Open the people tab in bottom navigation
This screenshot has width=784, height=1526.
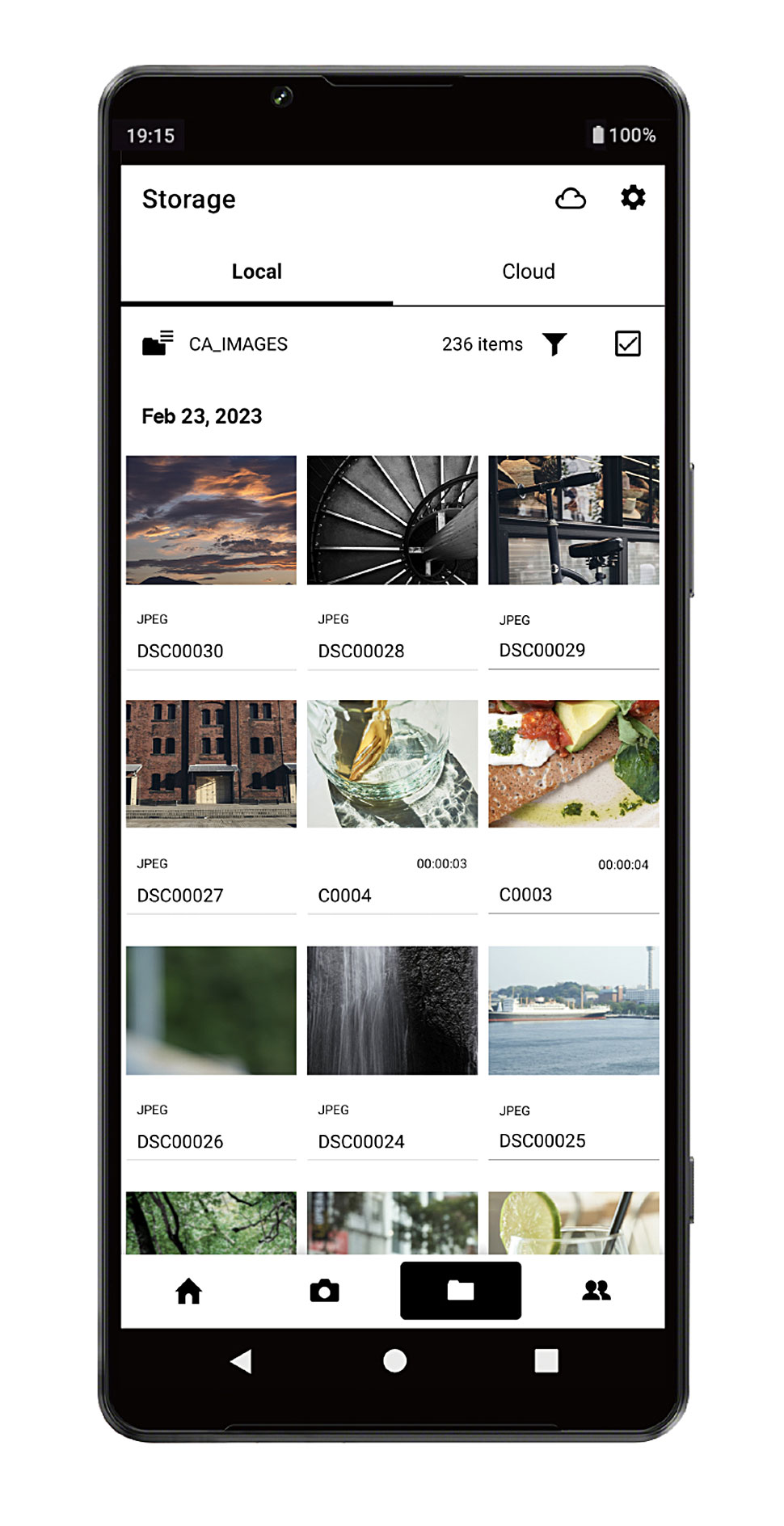(596, 1291)
